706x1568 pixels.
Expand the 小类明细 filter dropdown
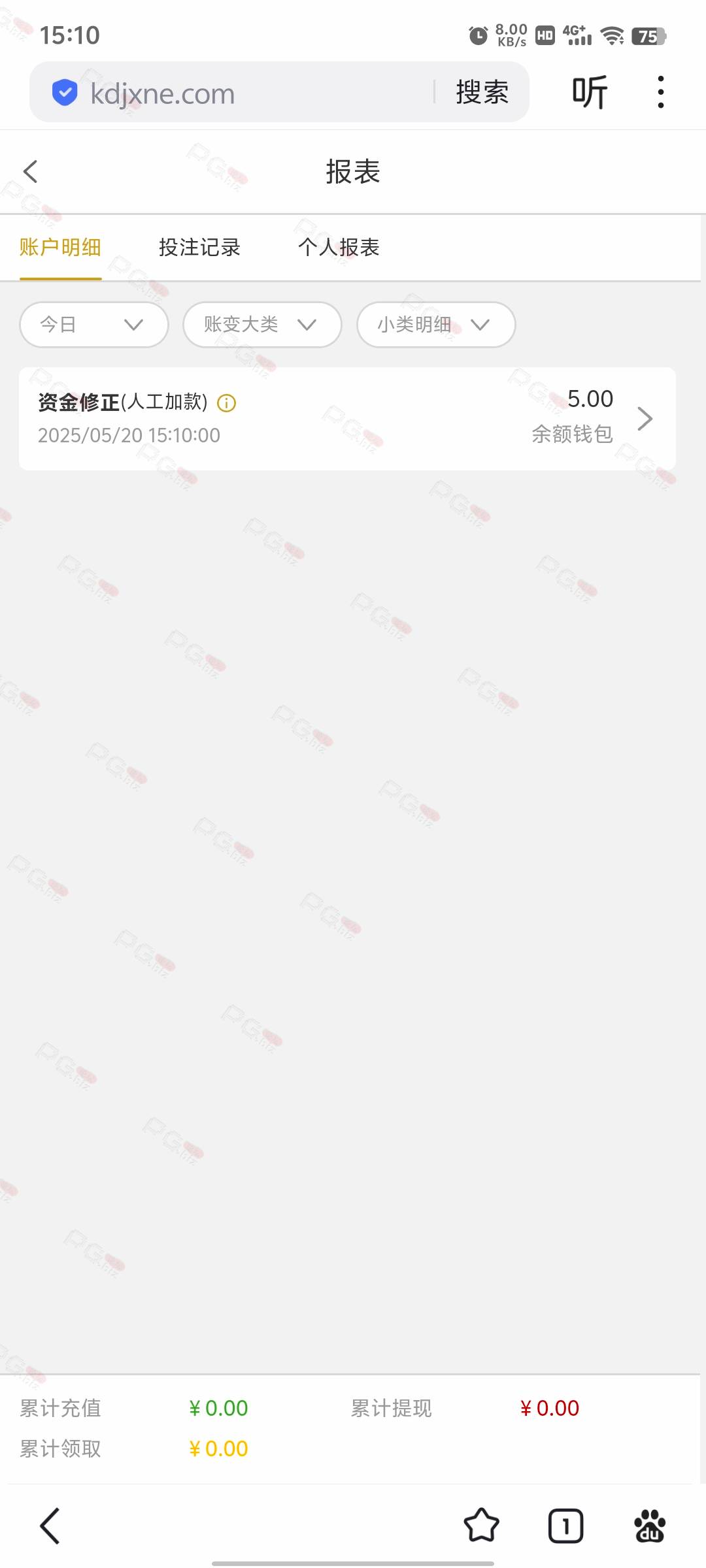point(436,325)
